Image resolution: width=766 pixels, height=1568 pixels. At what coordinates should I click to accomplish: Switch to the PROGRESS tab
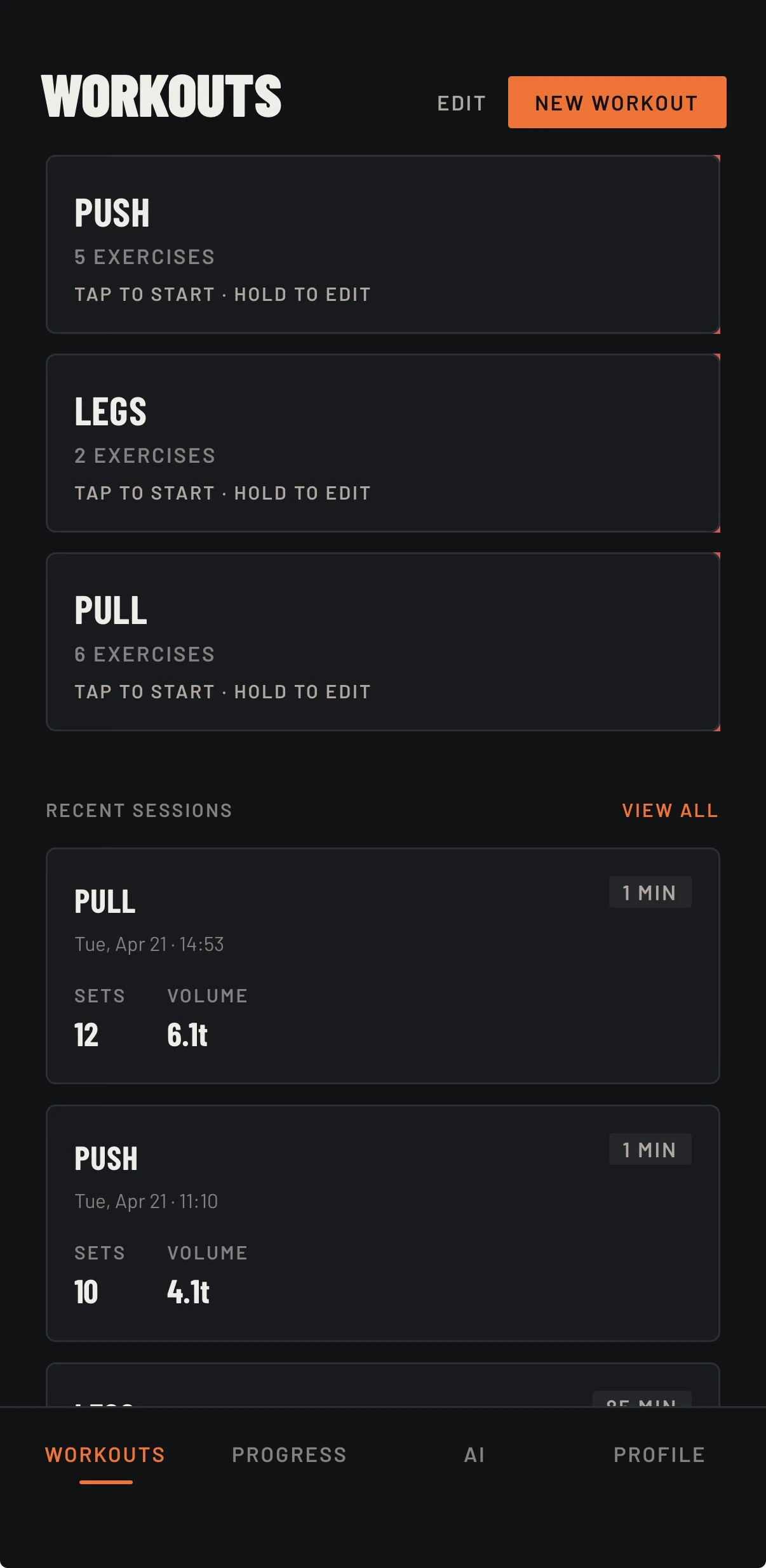click(x=289, y=1454)
